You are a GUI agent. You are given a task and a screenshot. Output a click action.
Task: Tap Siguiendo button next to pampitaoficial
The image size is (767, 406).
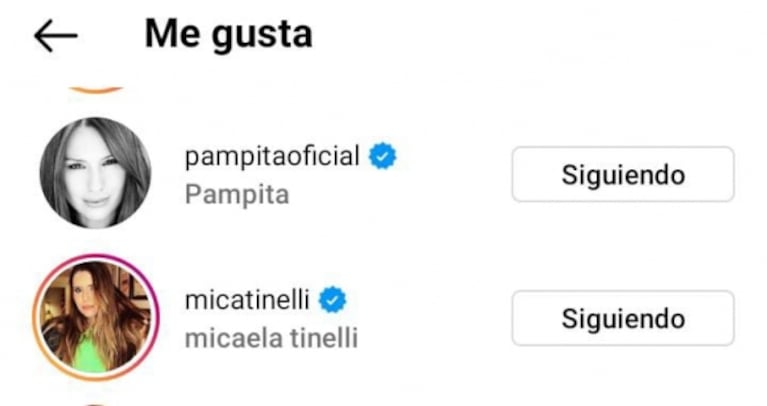coord(622,175)
